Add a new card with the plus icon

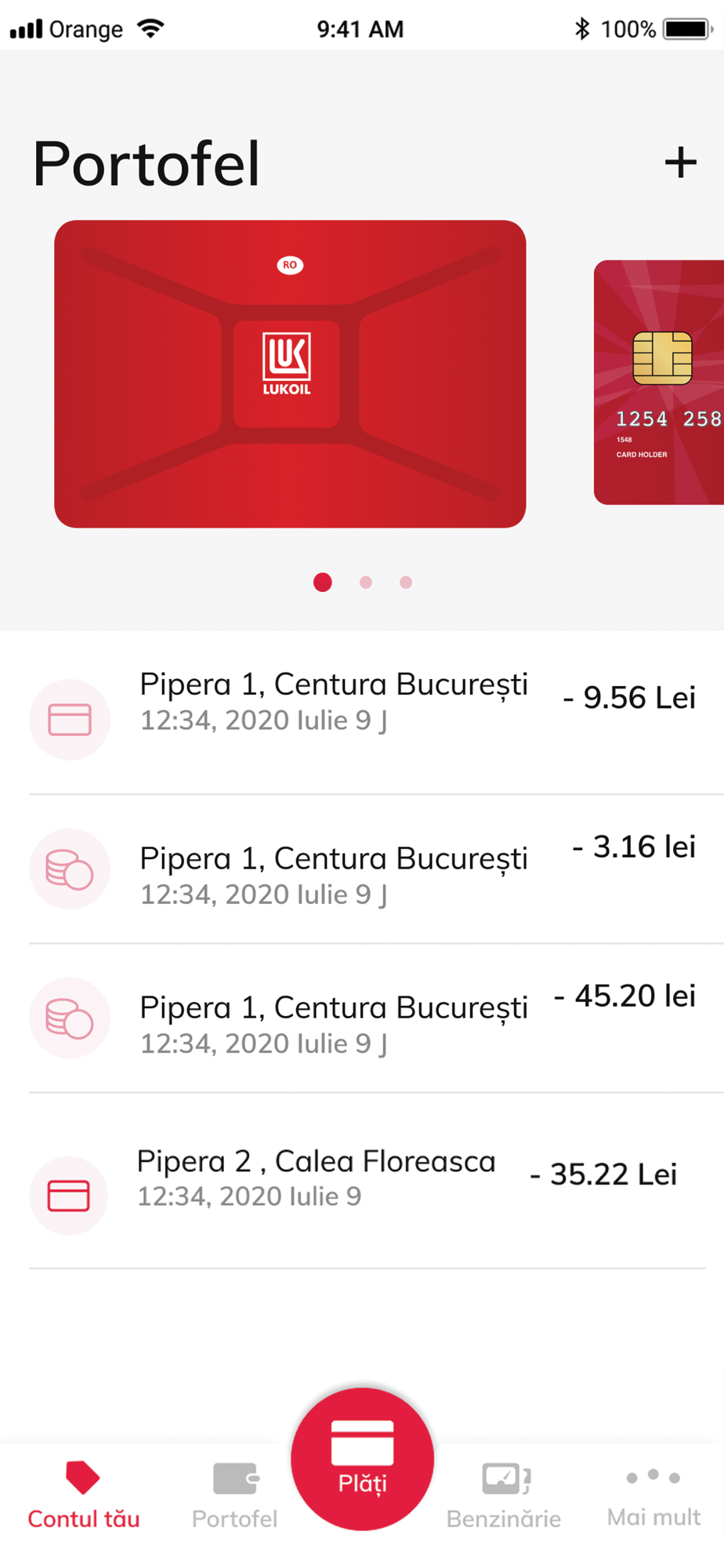click(x=680, y=162)
